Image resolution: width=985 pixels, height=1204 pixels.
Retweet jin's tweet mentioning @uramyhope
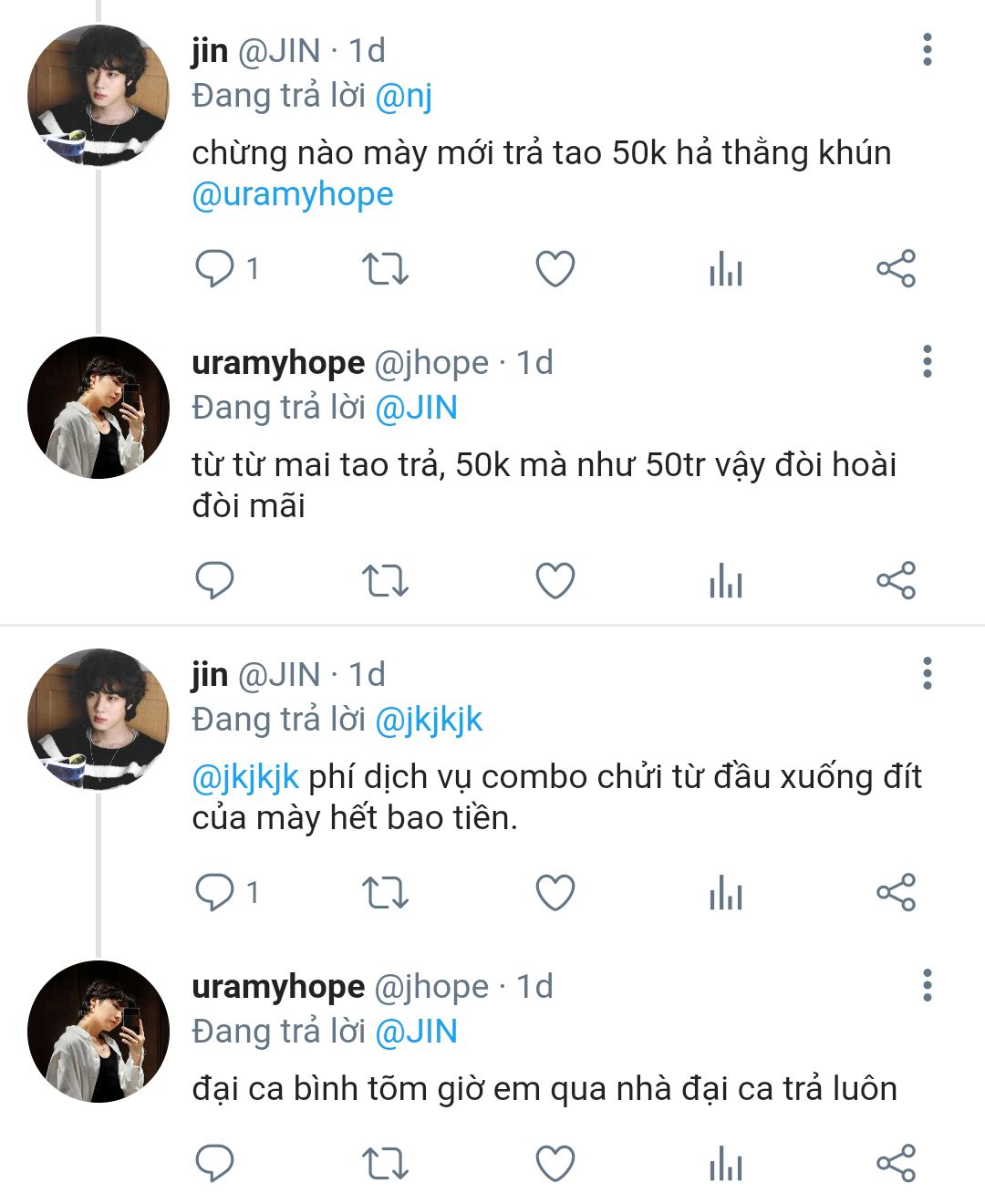click(385, 269)
